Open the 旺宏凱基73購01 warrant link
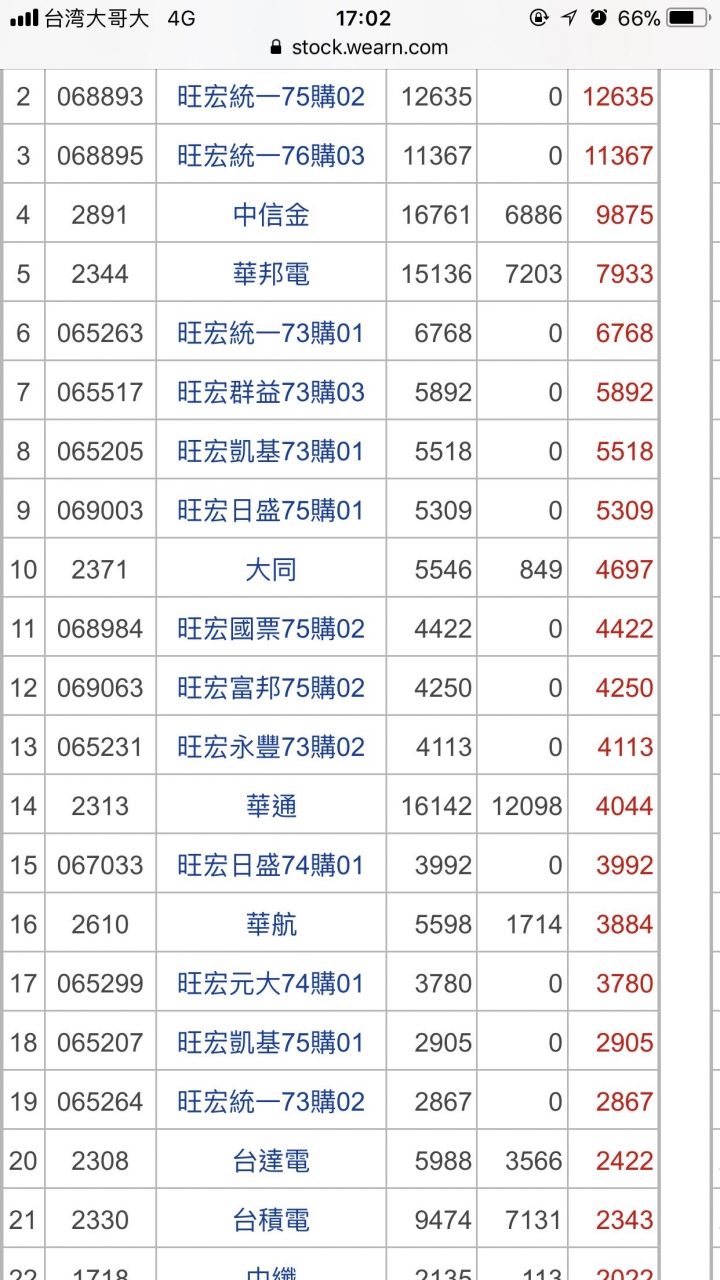 point(271,451)
